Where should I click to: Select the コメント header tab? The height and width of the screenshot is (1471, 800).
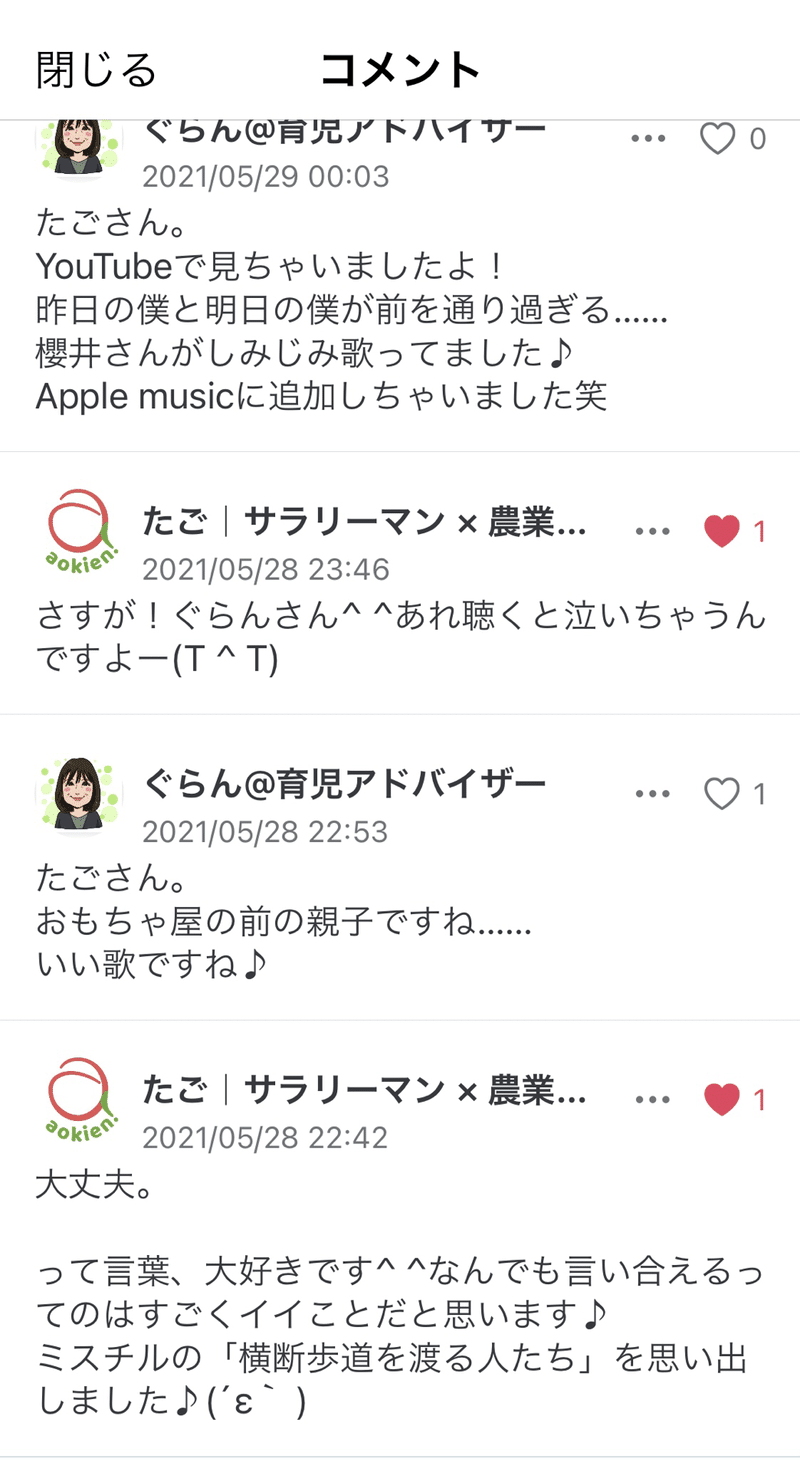point(399,68)
